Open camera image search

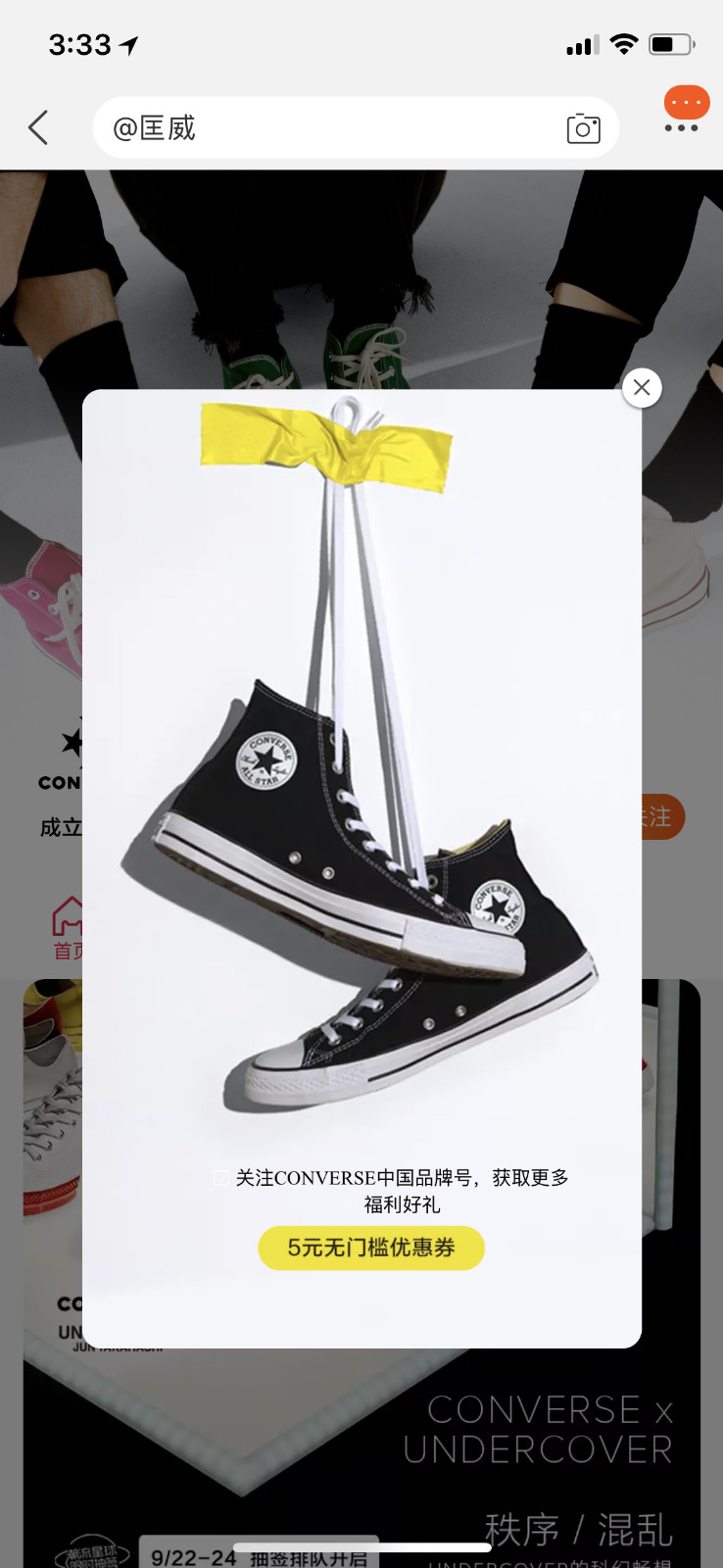point(583,128)
